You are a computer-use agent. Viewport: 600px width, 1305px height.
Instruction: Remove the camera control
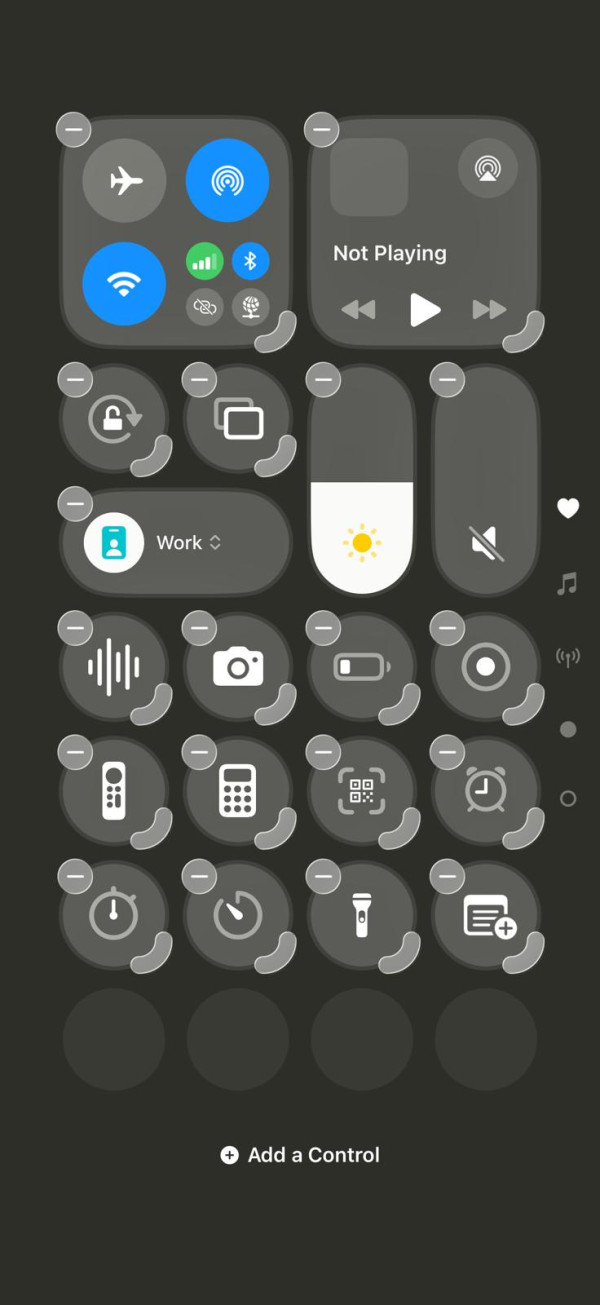click(x=198, y=628)
